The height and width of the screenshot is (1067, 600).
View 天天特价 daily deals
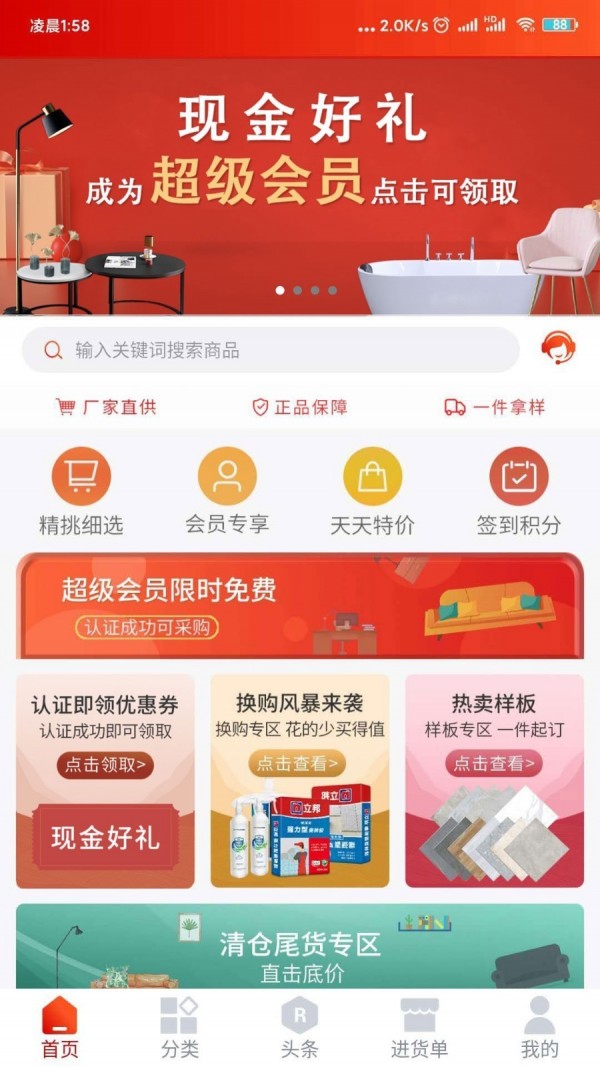pos(372,491)
